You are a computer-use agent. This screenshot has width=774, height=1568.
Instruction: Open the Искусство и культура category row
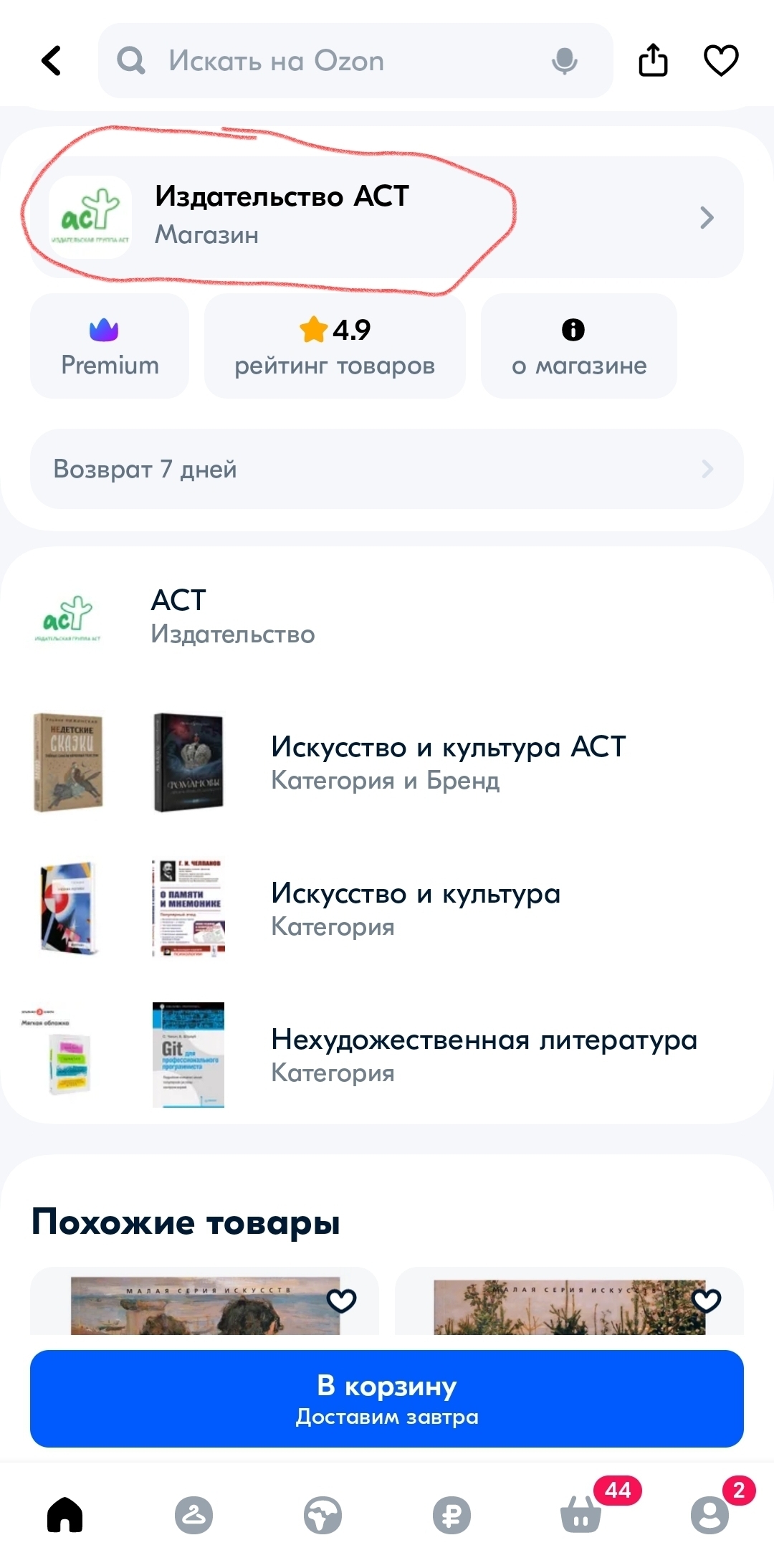(416, 908)
